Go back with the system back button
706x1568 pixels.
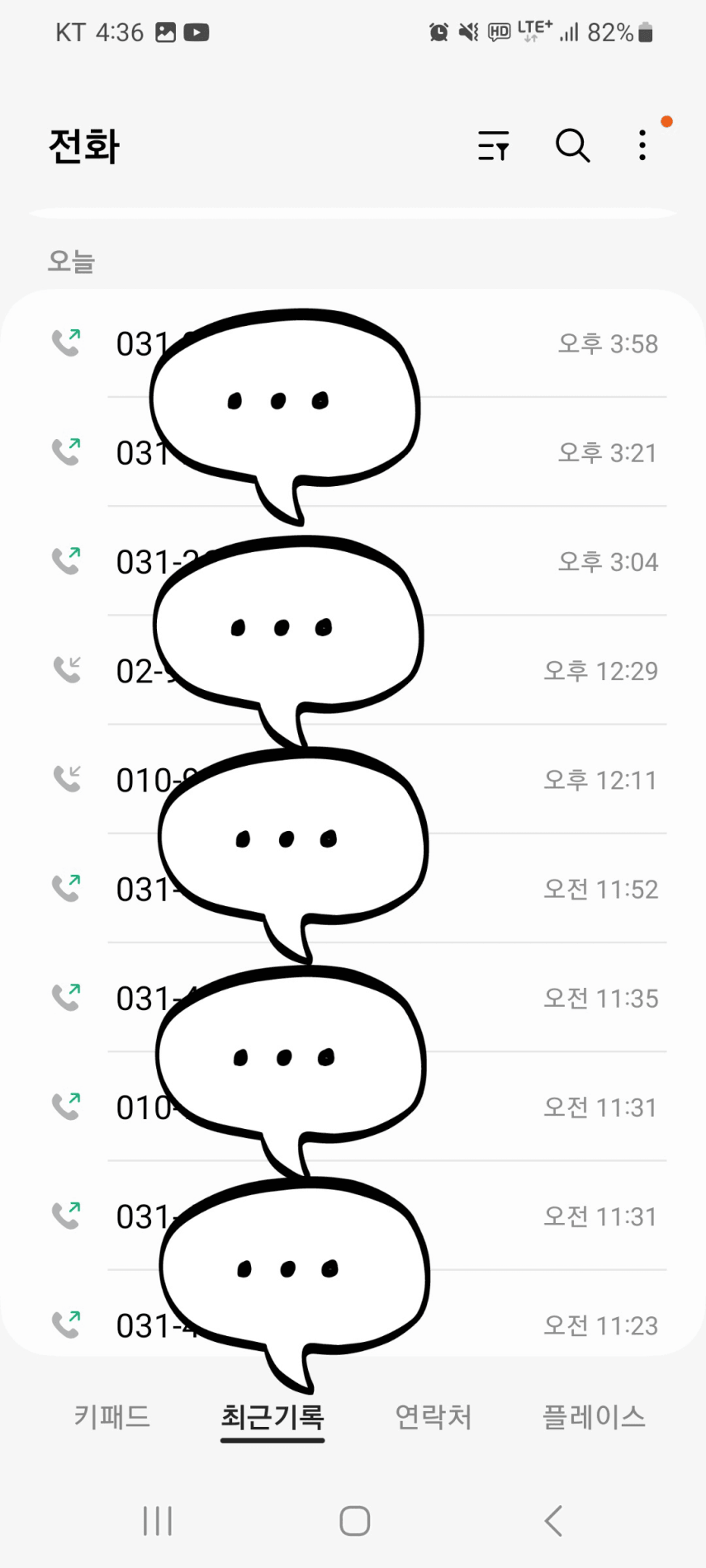pos(553,1521)
